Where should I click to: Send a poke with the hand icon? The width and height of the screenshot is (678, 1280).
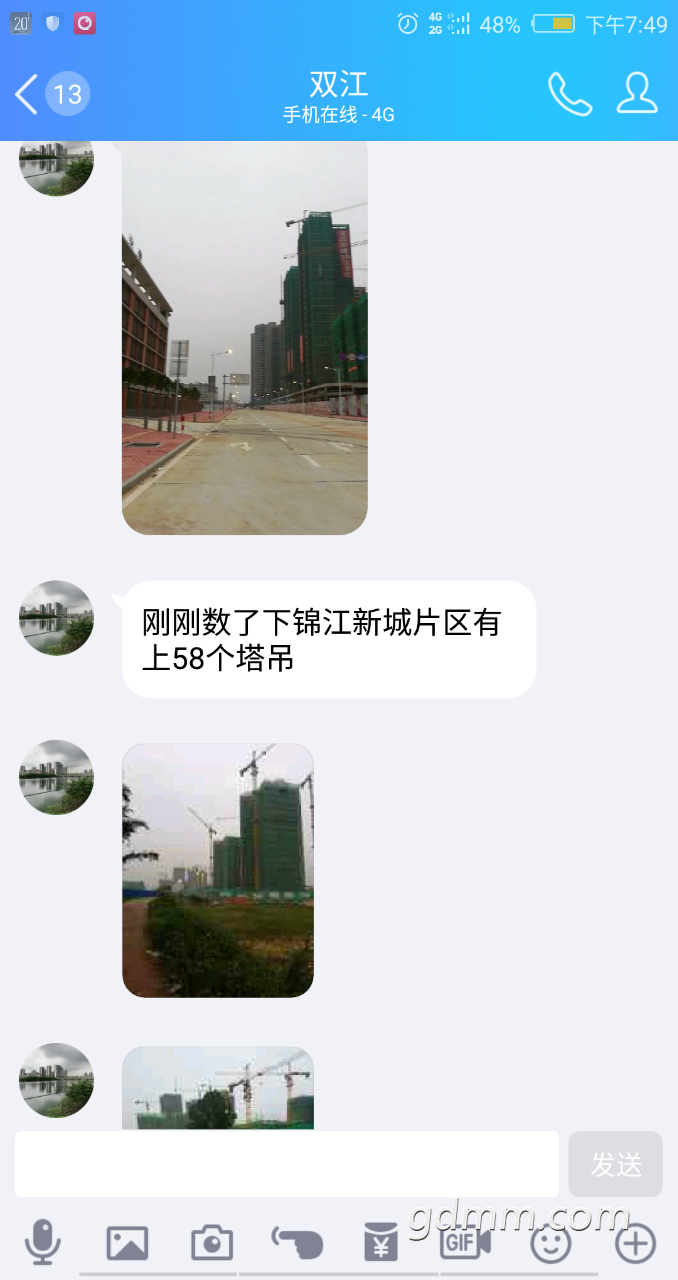coord(297,1243)
